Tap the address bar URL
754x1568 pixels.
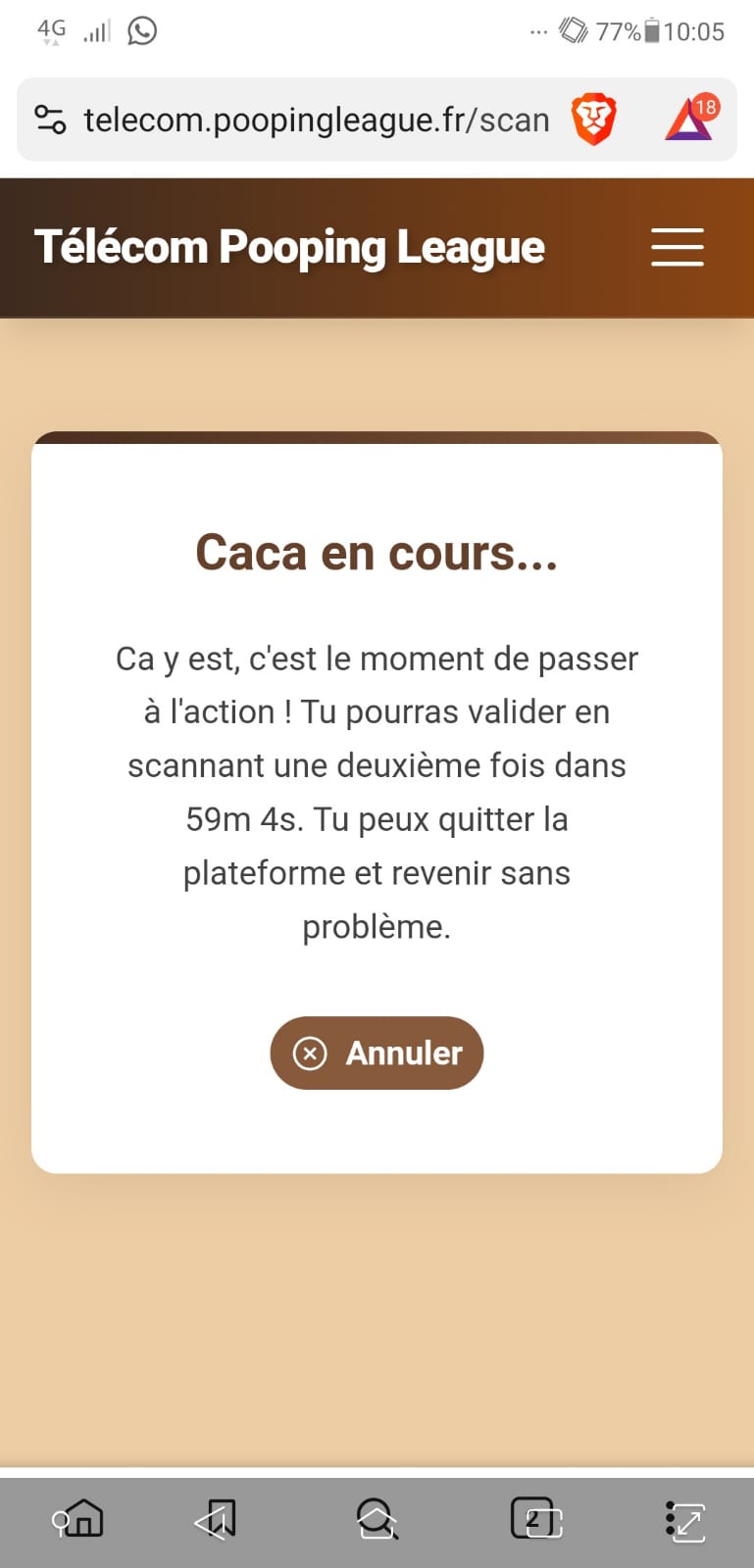click(x=316, y=121)
